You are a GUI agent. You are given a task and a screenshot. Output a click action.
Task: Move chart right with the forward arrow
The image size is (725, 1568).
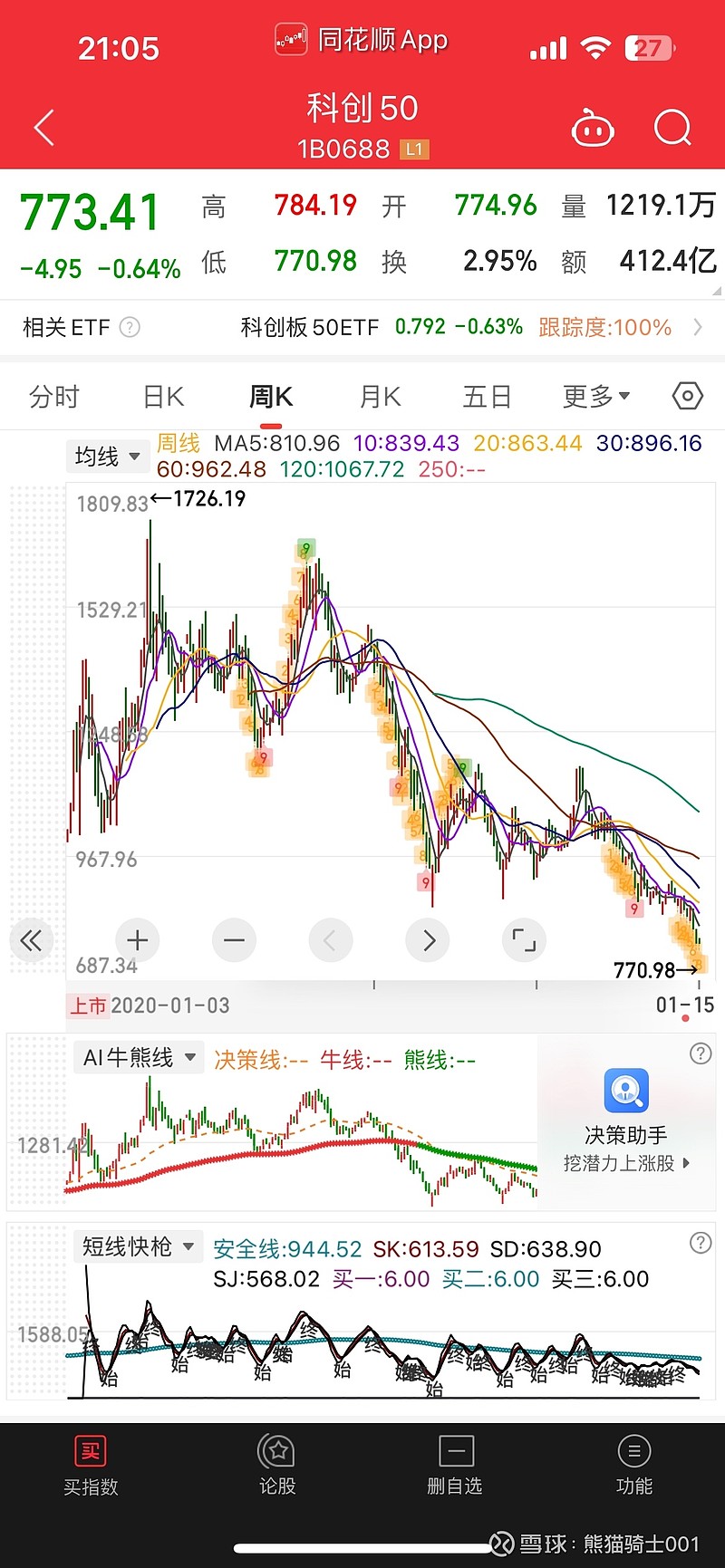pyautogui.click(x=429, y=941)
